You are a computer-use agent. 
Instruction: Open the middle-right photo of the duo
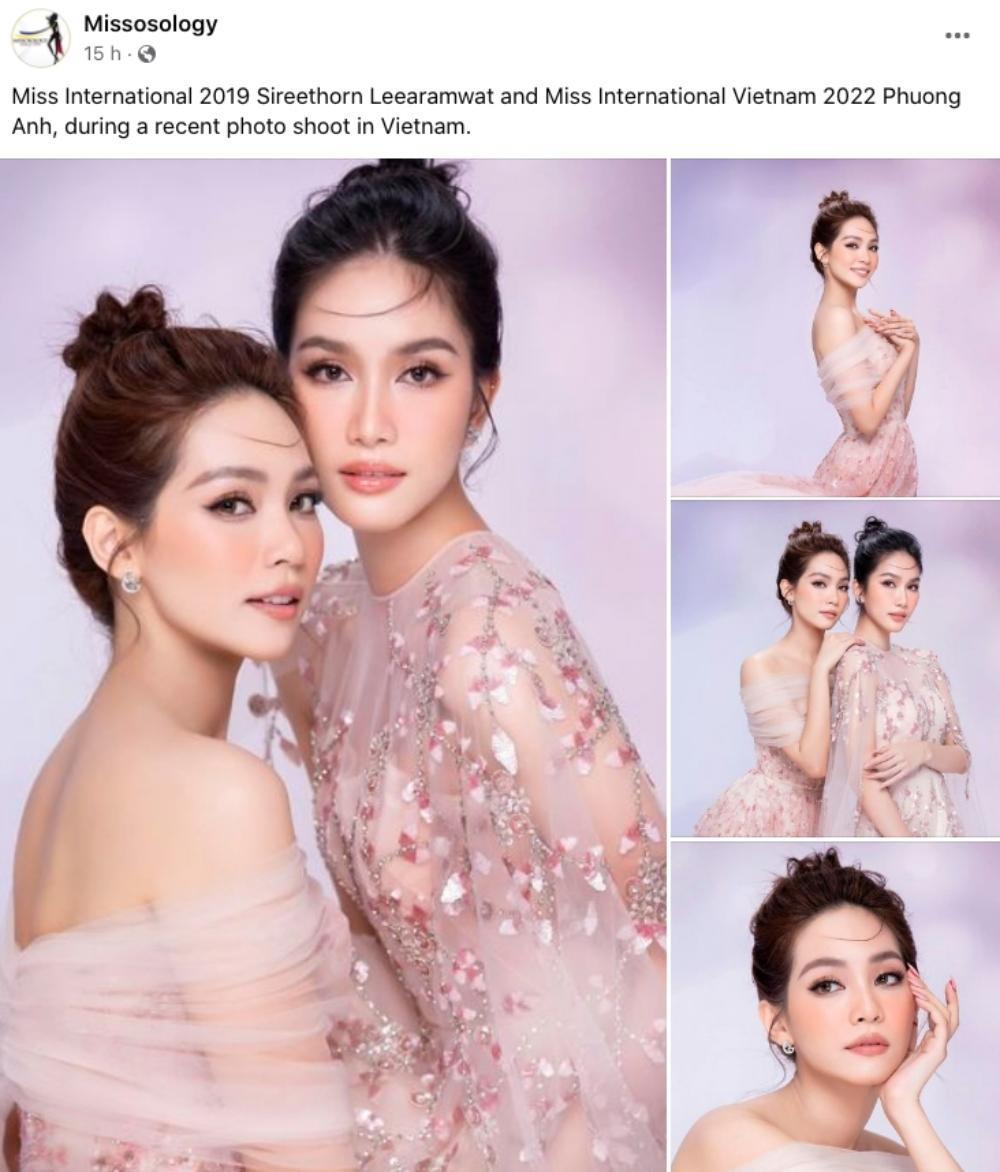(x=835, y=669)
